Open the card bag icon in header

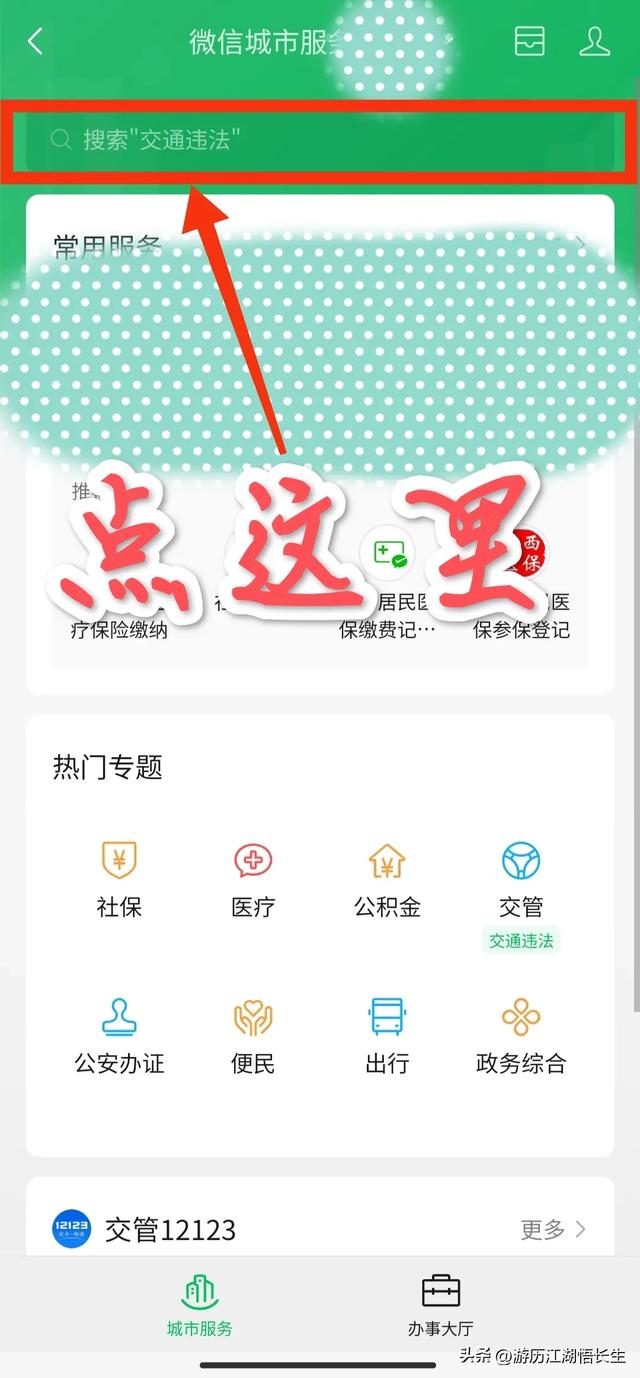(530, 41)
